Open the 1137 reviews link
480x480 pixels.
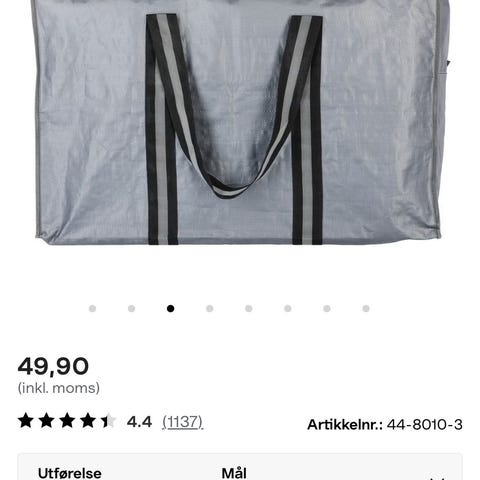183,422
